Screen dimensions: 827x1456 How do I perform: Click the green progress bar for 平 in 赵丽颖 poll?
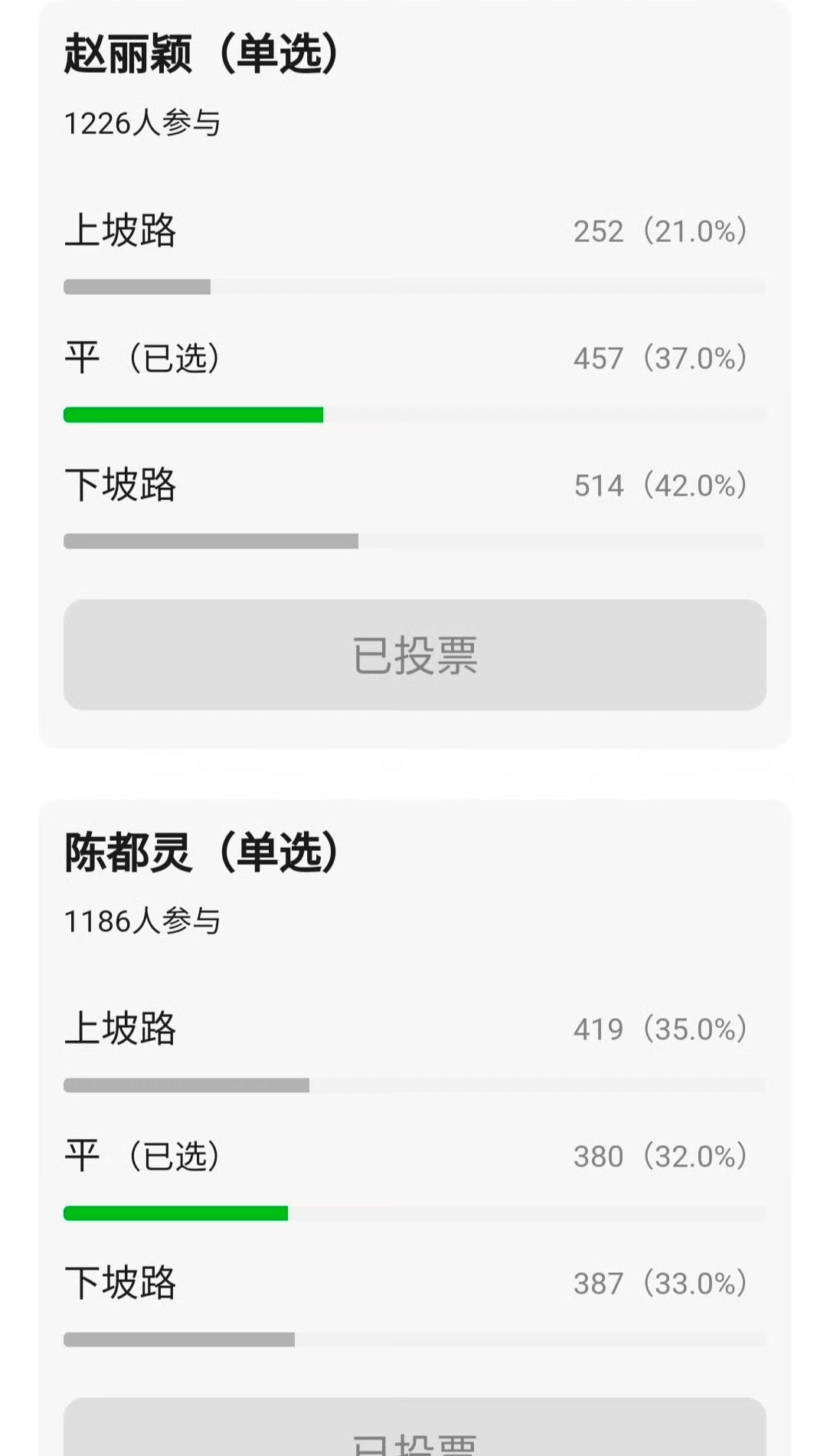pos(194,414)
